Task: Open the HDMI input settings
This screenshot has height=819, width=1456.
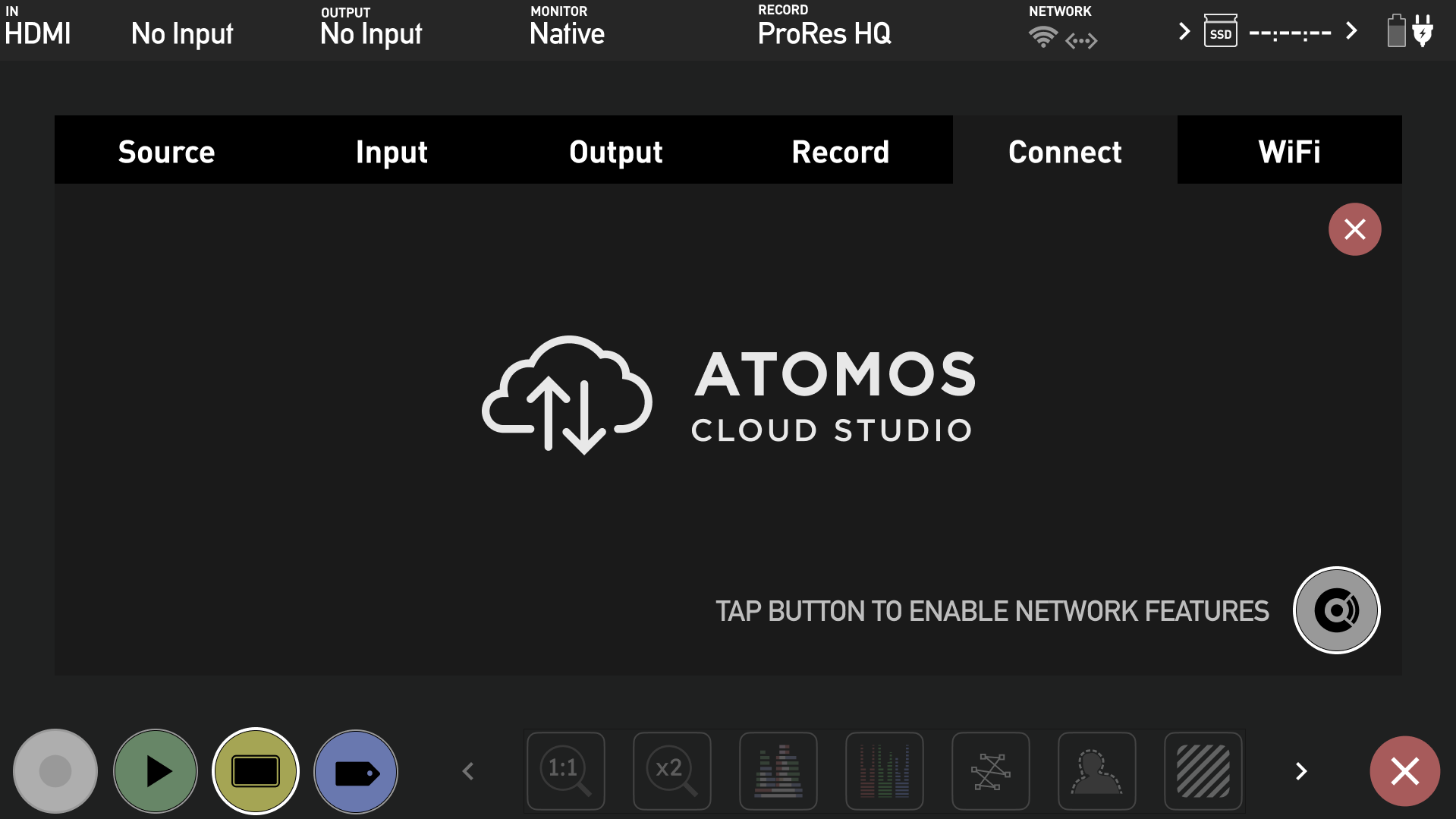Action: tap(38, 28)
